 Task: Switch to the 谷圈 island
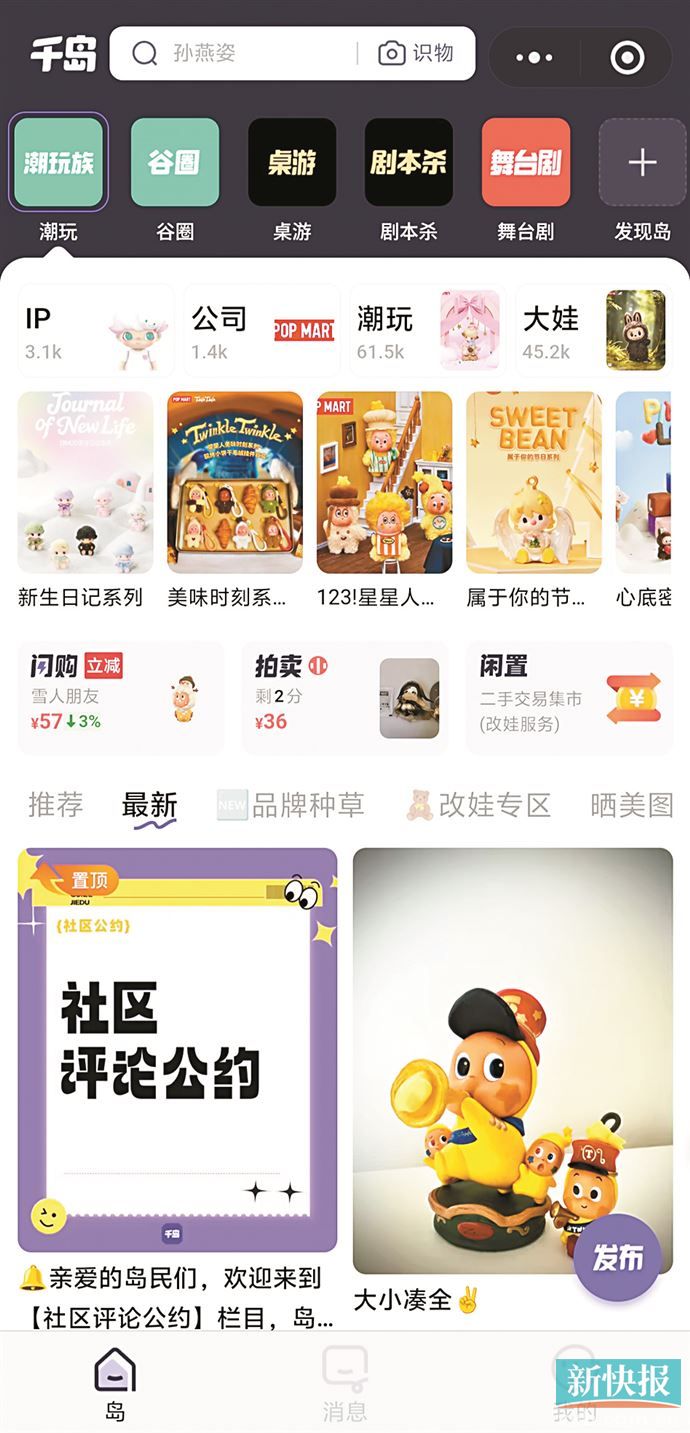pos(175,163)
